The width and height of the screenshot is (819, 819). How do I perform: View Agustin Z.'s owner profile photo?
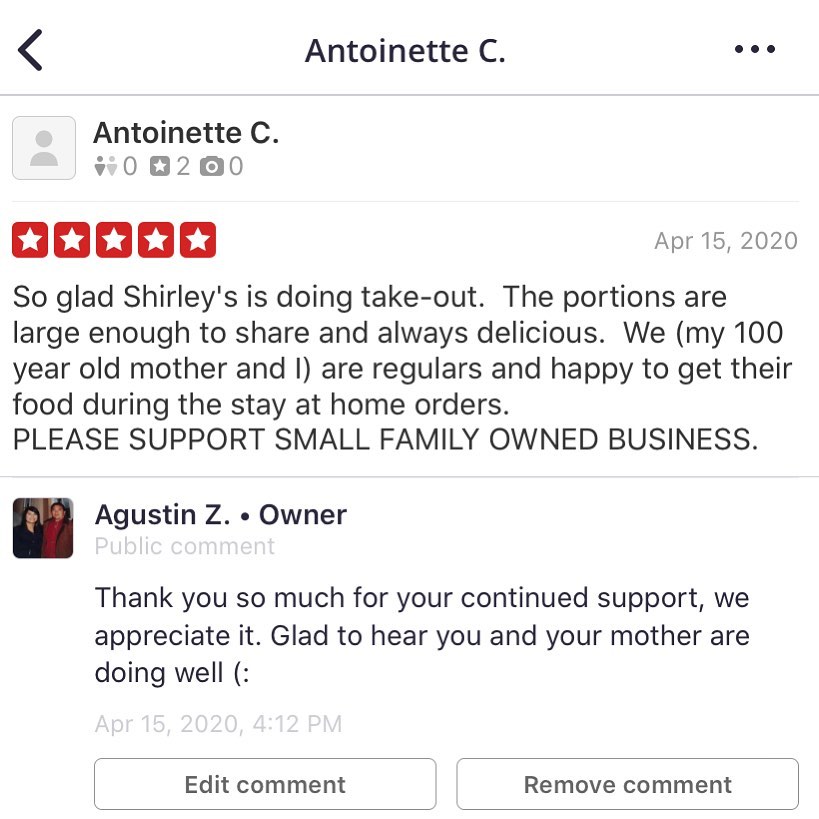click(x=43, y=528)
